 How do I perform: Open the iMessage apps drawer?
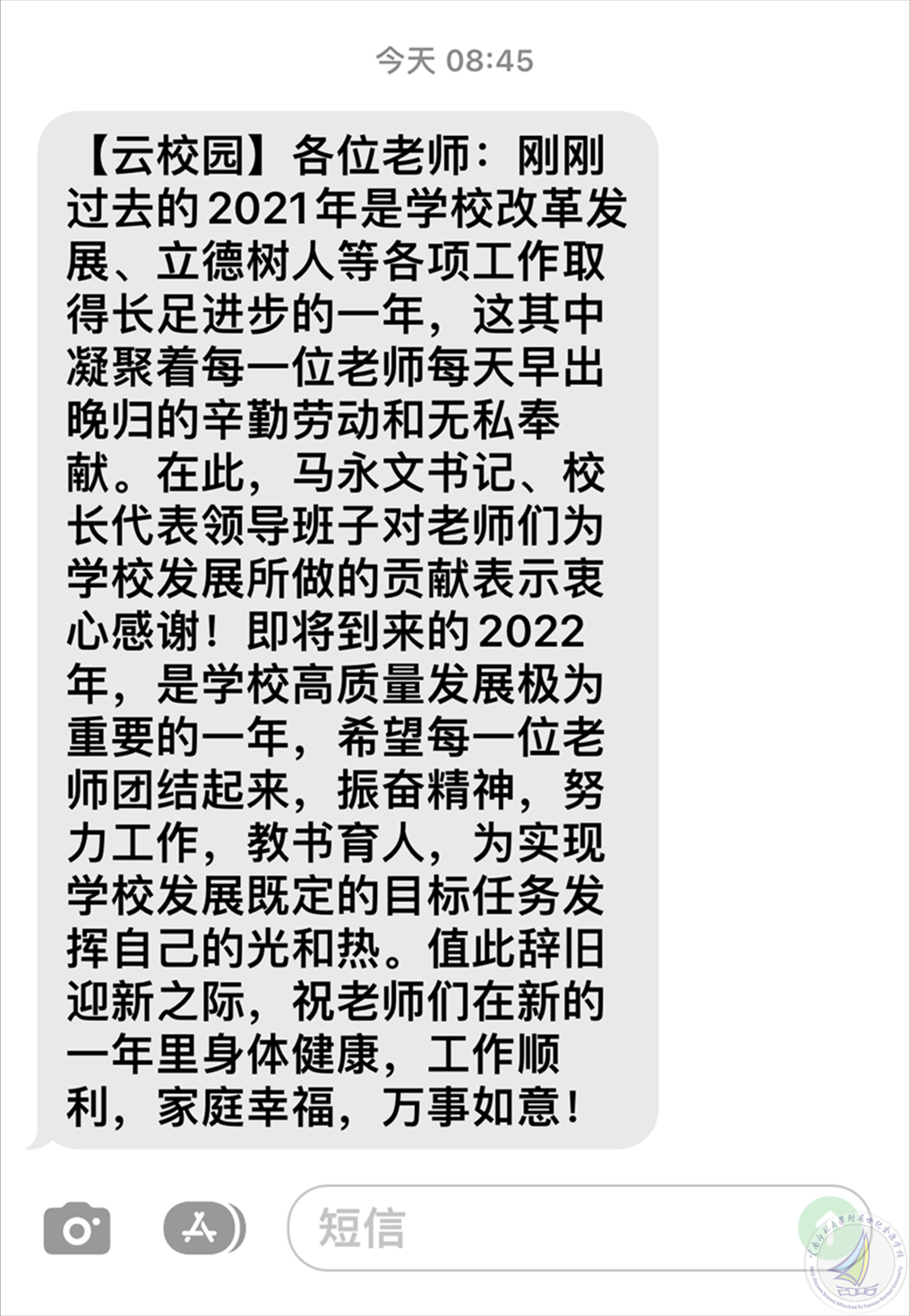tap(201, 1228)
